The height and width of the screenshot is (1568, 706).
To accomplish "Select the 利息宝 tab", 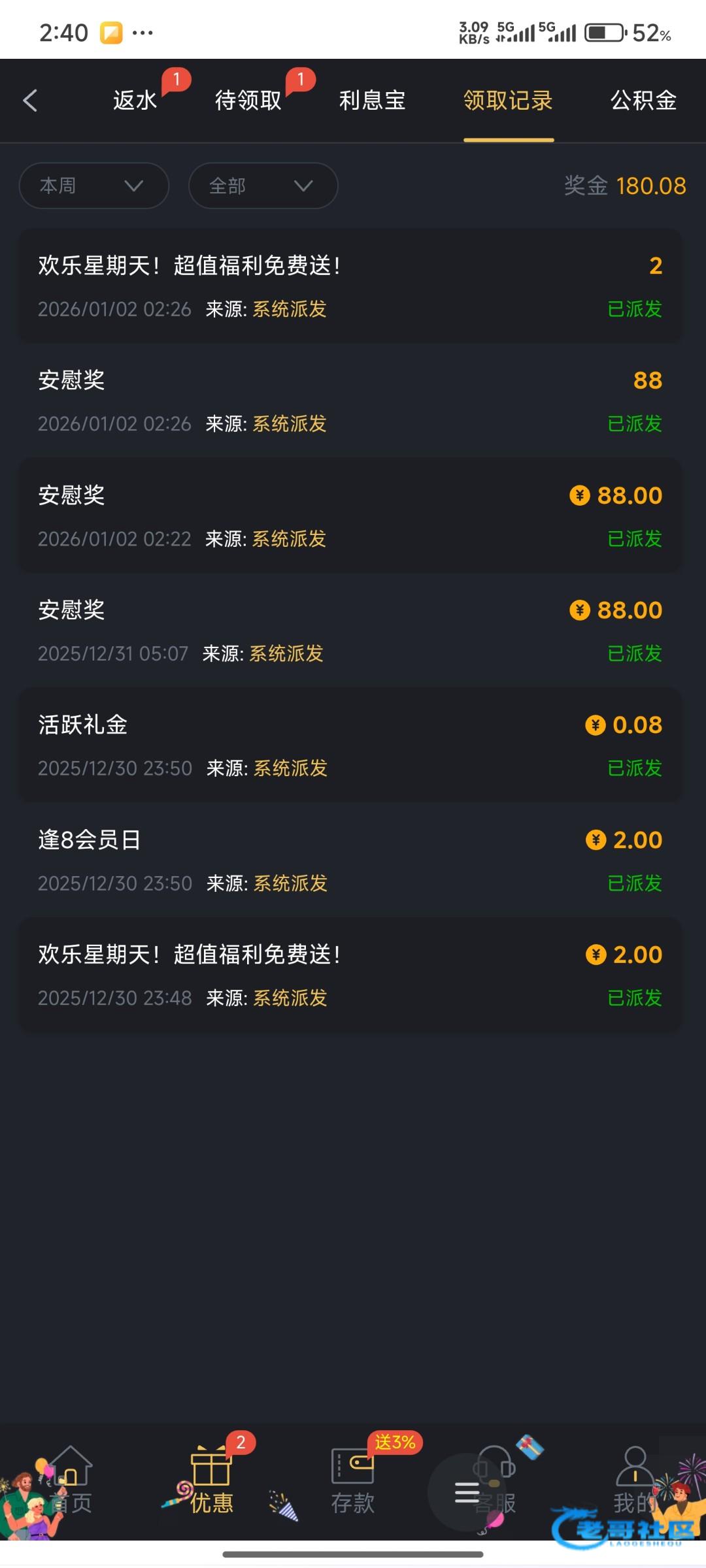I will [373, 101].
